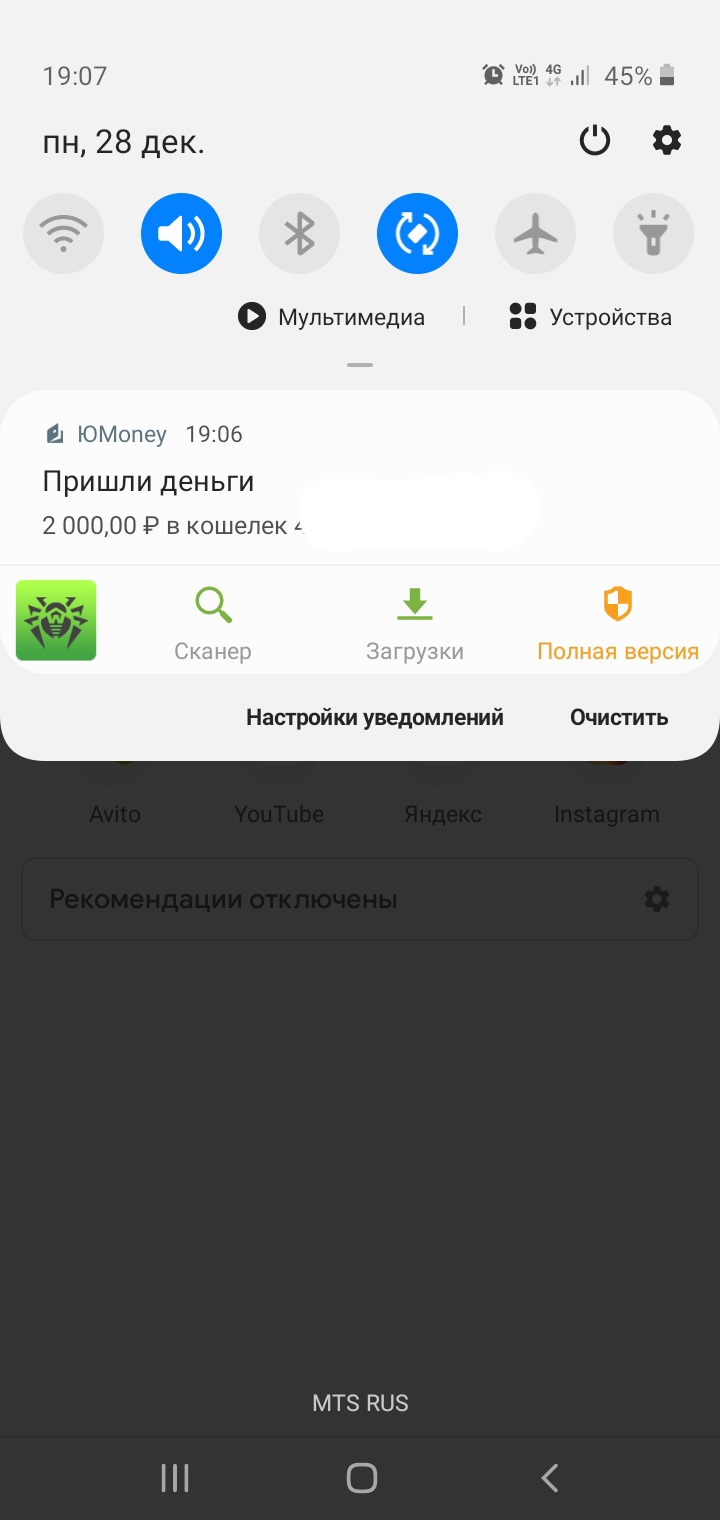The width and height of the screenshot is (720, 1520).
Task: Launch the Сканер in Dr.Web
Action: (213, 625)
